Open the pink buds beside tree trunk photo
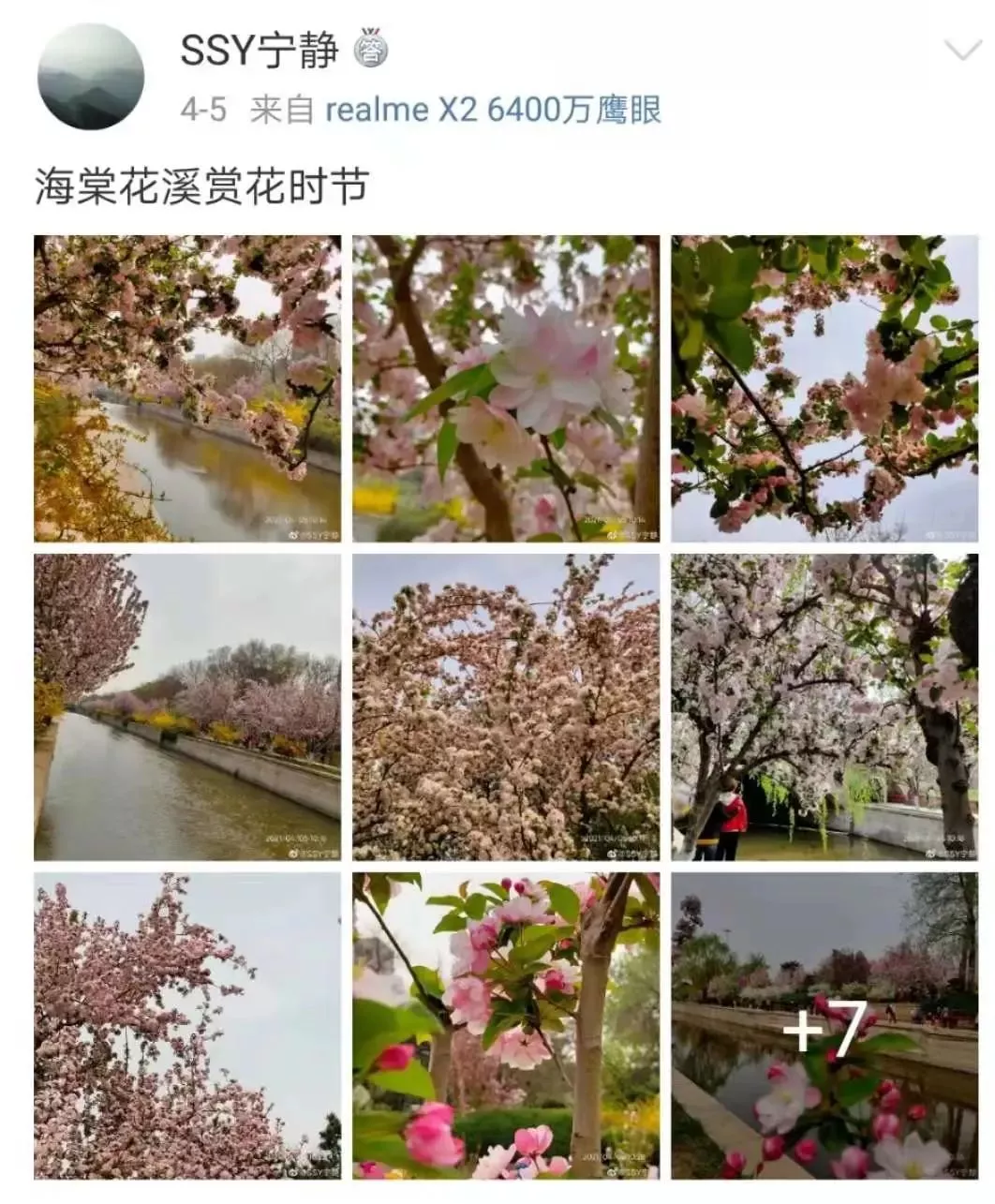995x1204 pixels. pos(506,1026)
